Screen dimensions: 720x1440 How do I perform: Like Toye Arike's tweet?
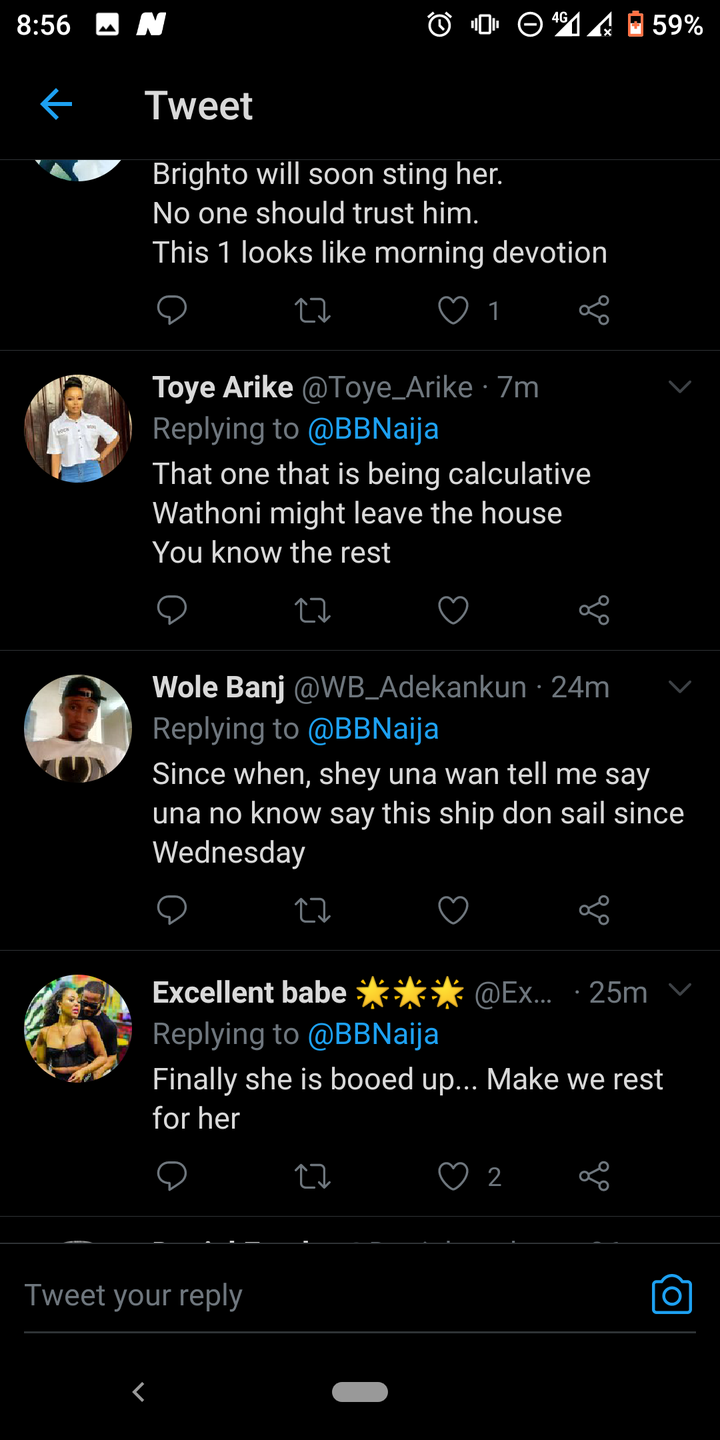(453, 610)
